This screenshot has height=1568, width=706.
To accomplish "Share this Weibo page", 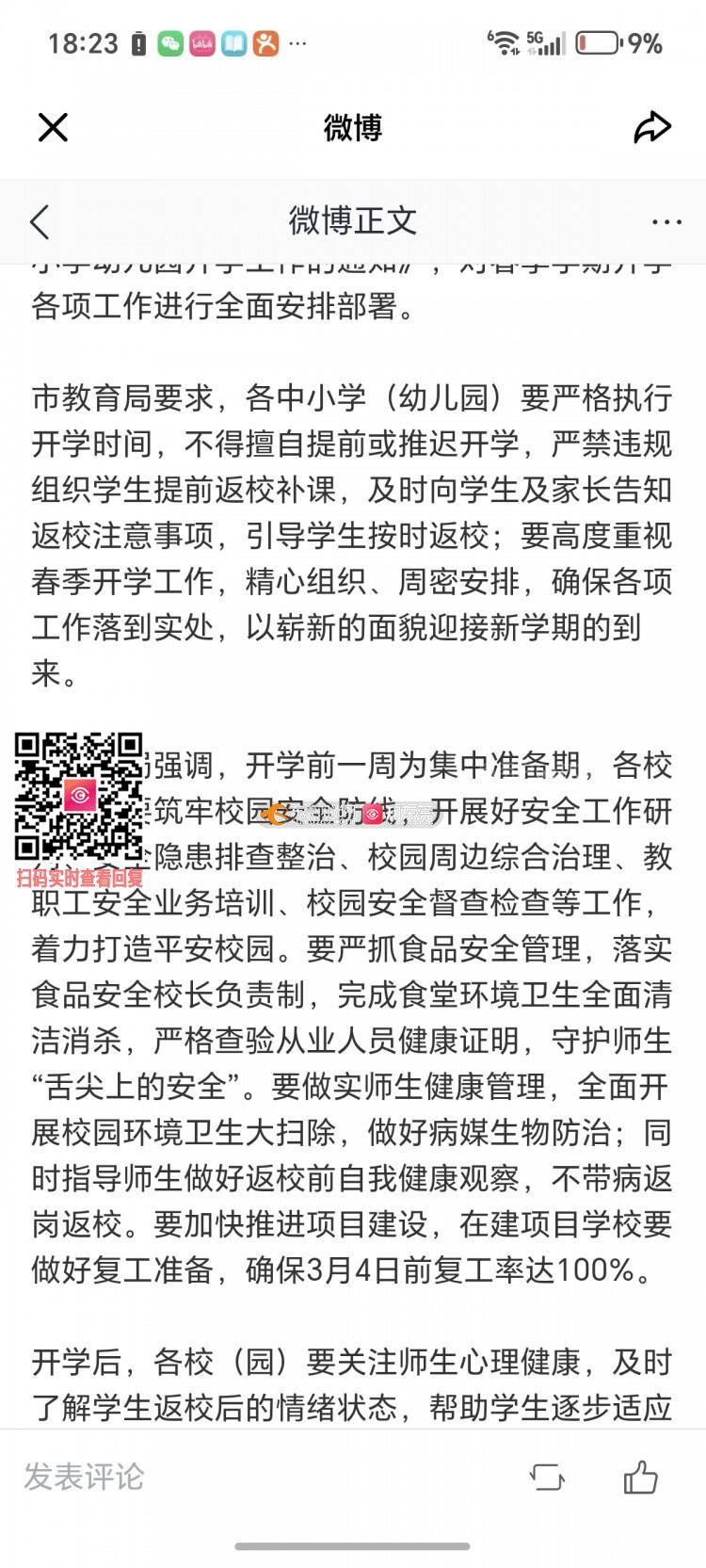I will coord(651,127).
